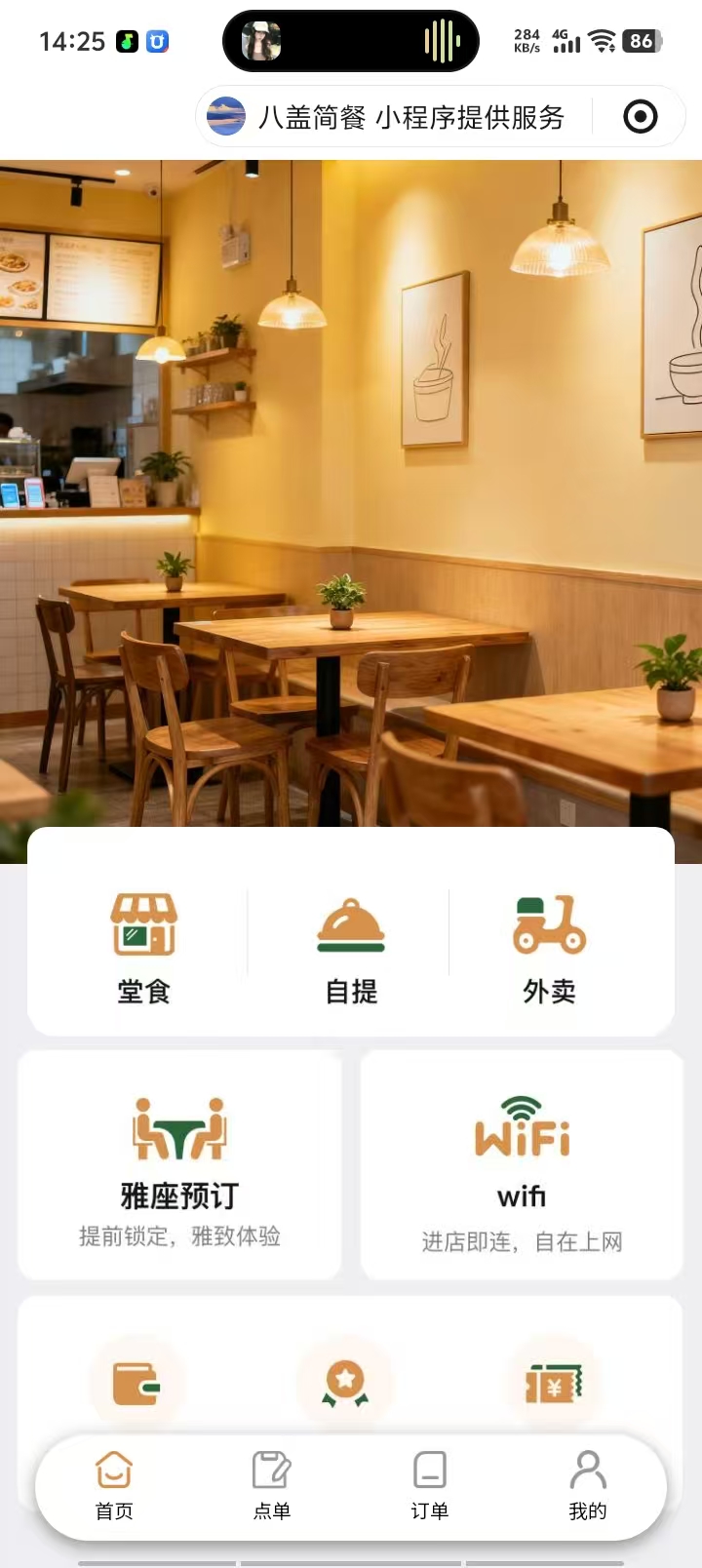Open the medal badge icon
This screenshot has width=702, height=1568.
[x=345, y=1384]
